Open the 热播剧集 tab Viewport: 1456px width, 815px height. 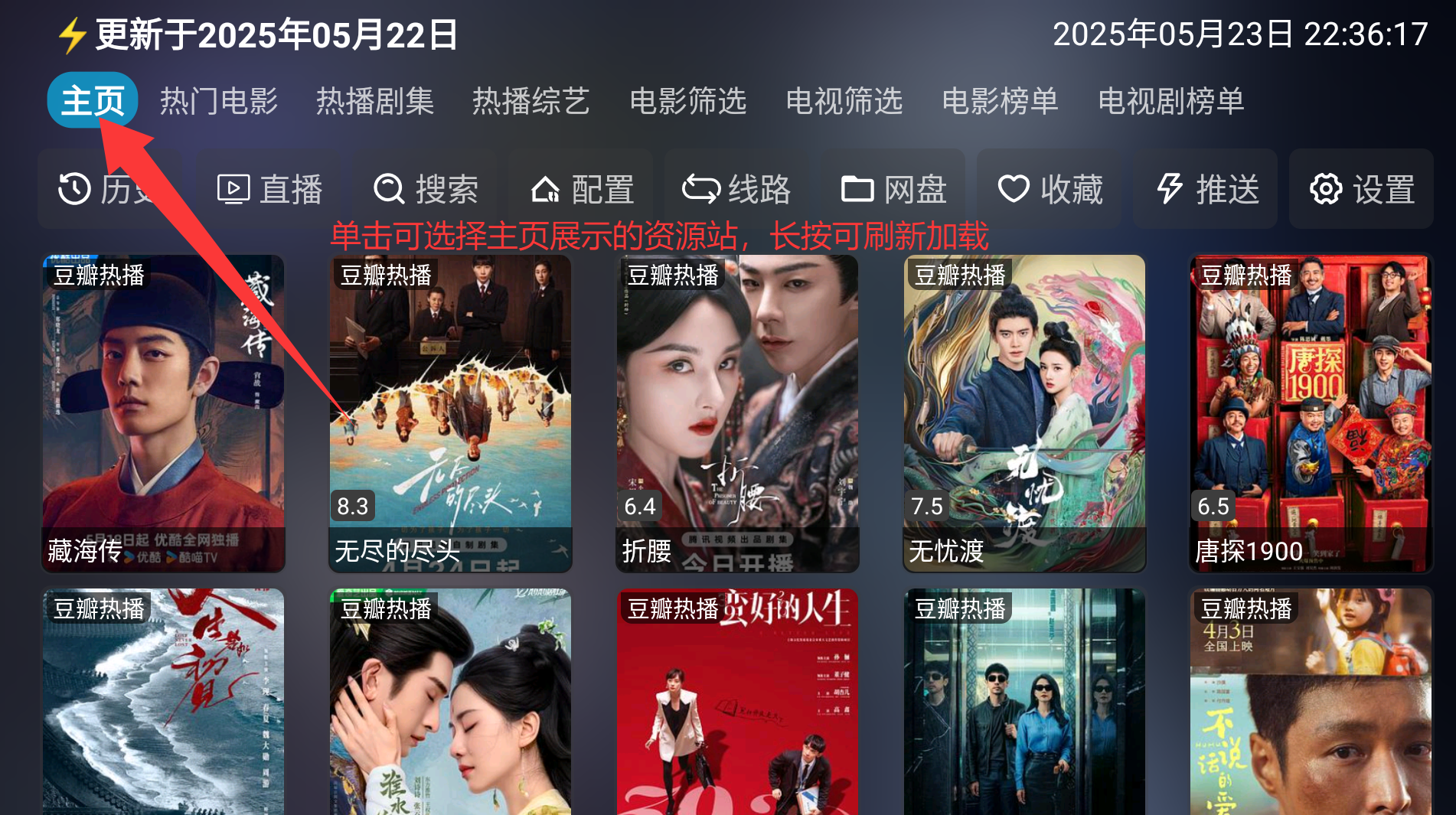(375, 100)
